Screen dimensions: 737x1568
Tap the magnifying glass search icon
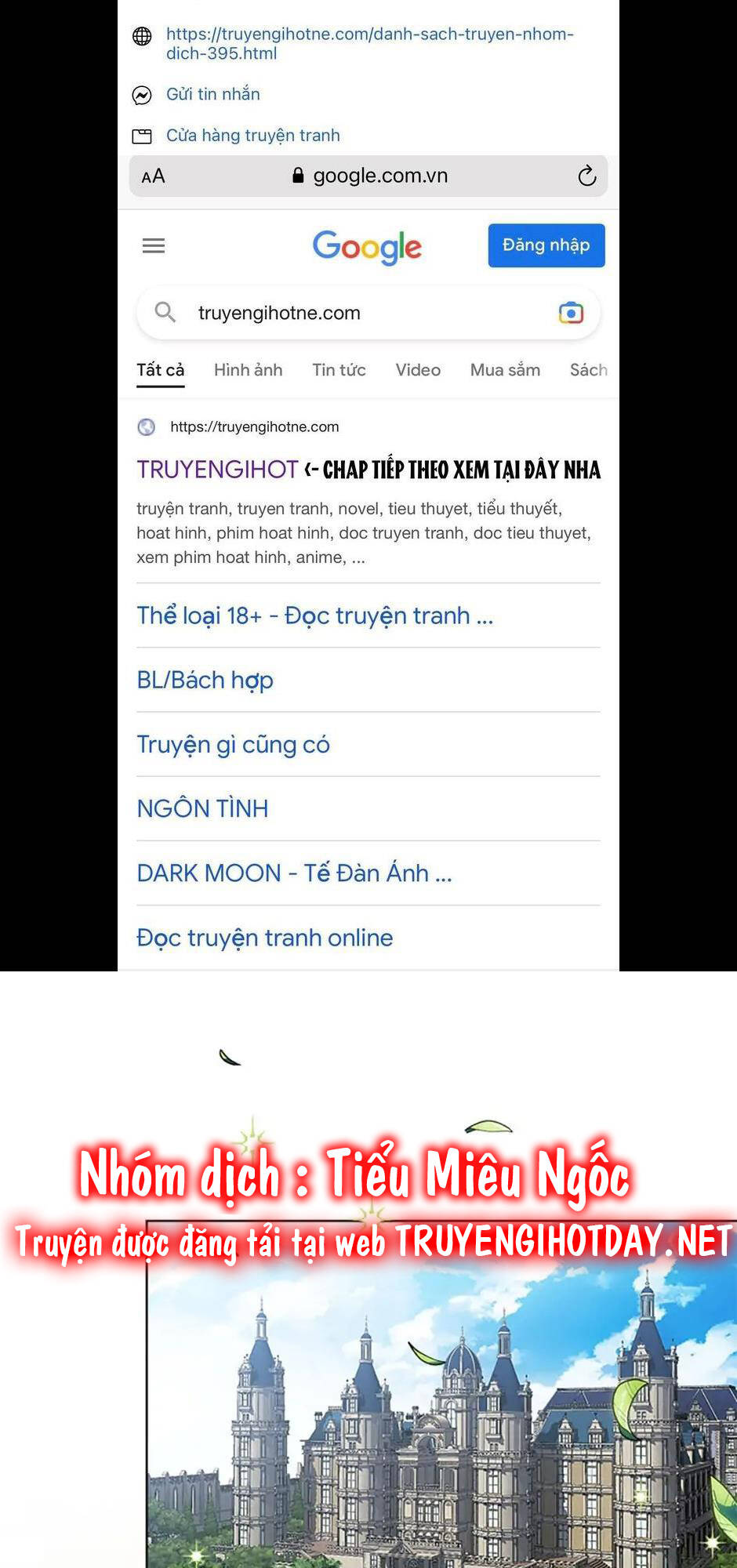click(165, 313)
